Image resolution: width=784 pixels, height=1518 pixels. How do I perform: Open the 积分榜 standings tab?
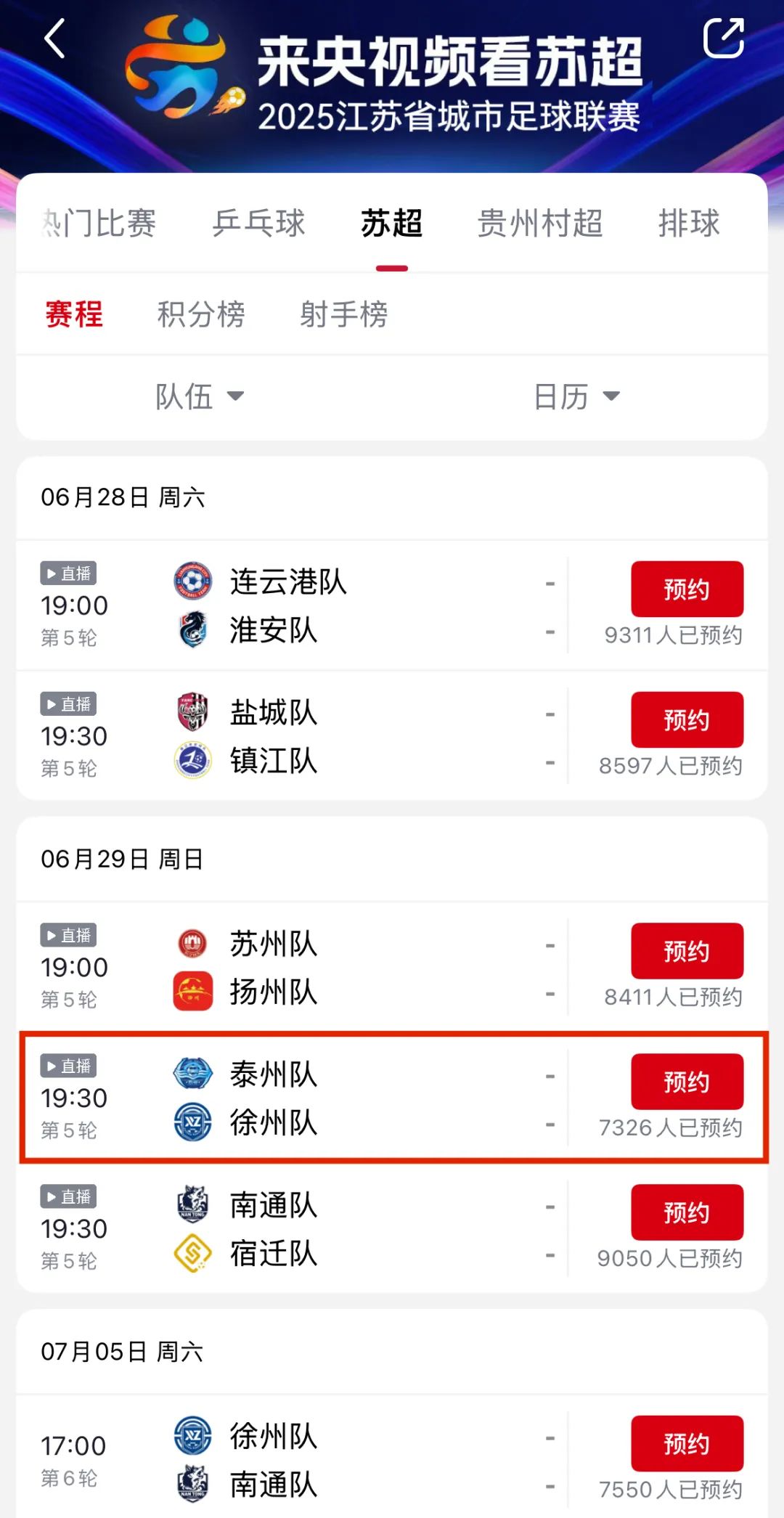click(201, 314)
